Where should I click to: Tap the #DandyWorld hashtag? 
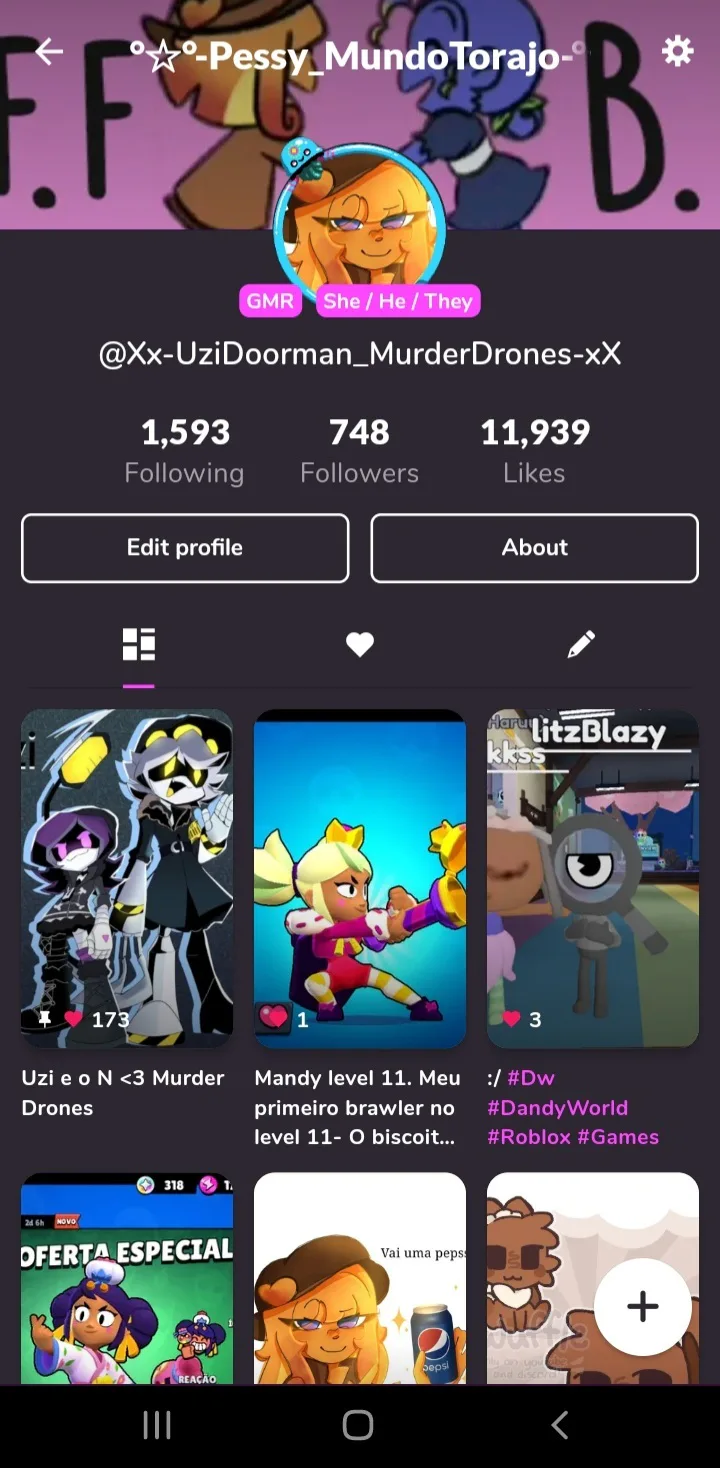558,1108
